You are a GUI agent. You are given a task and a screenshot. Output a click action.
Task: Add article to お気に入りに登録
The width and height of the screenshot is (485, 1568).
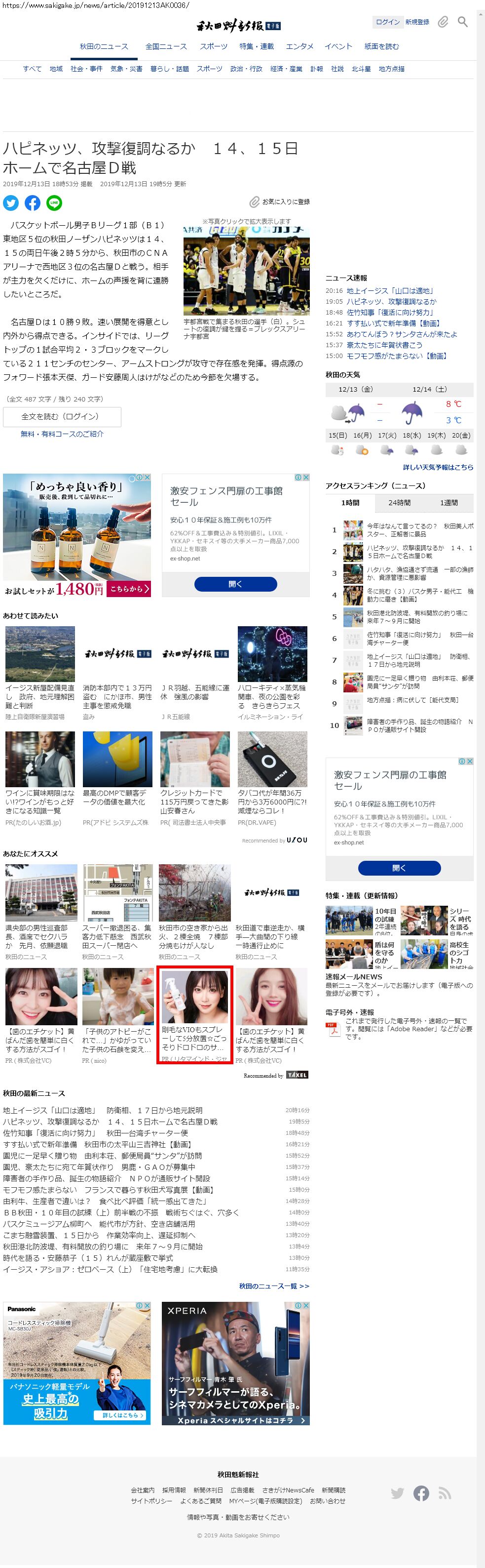tap(280, 201)
